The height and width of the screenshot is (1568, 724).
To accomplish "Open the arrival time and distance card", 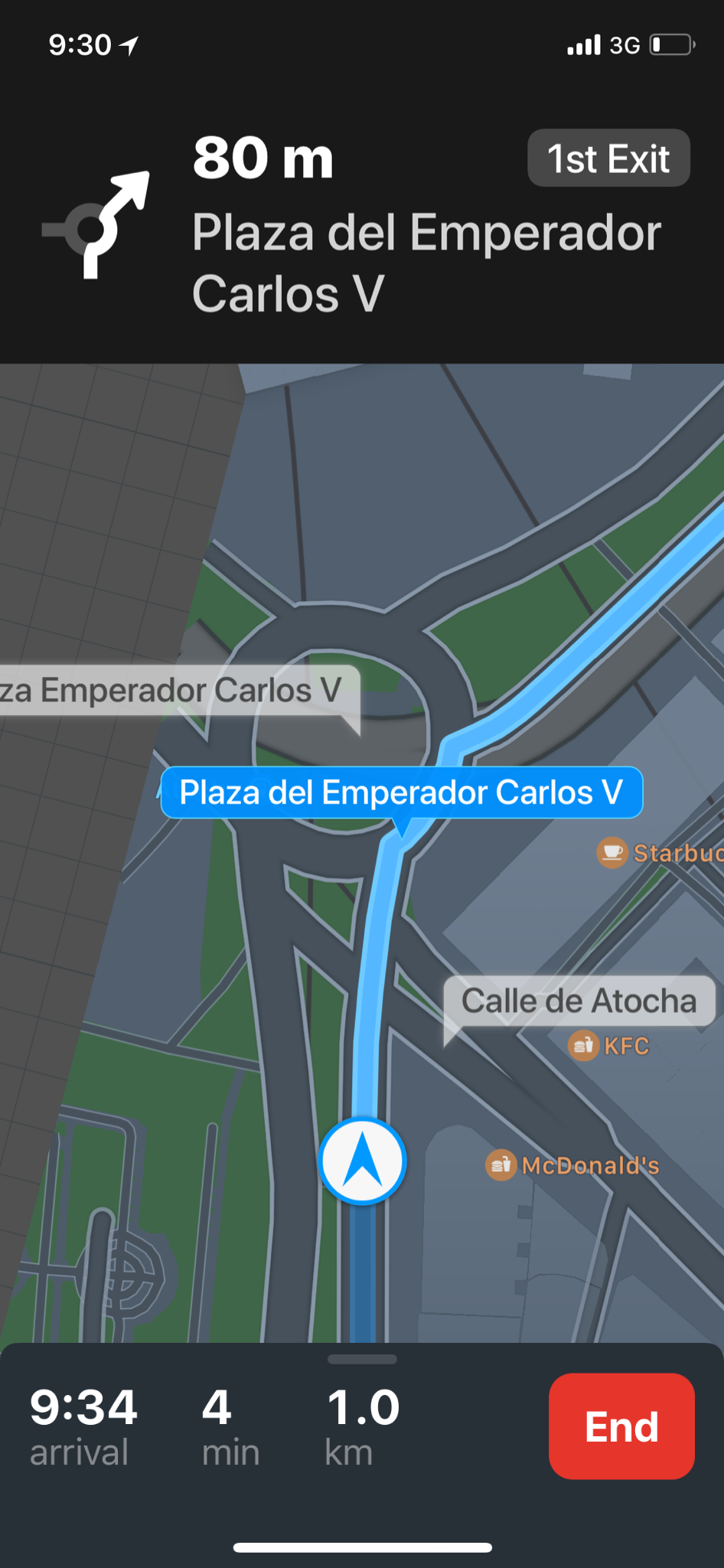I will point(214,1428).
